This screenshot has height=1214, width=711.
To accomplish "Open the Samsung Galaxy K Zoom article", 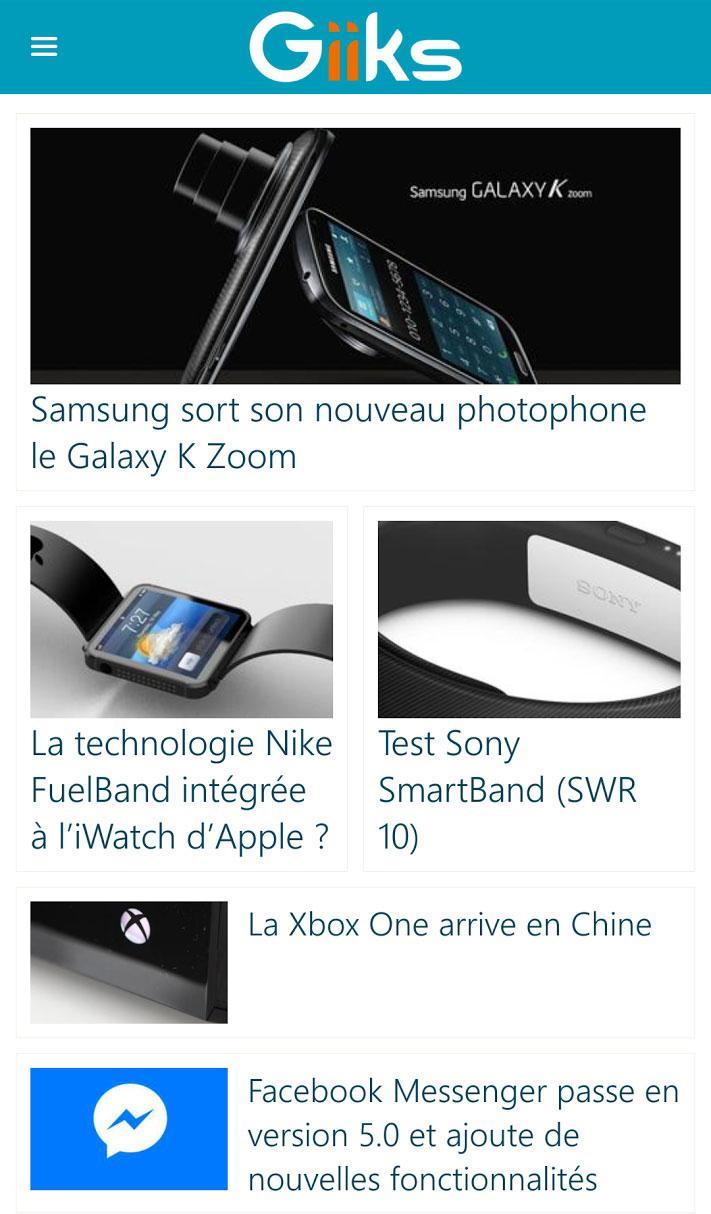I will [x=338, y=432].
